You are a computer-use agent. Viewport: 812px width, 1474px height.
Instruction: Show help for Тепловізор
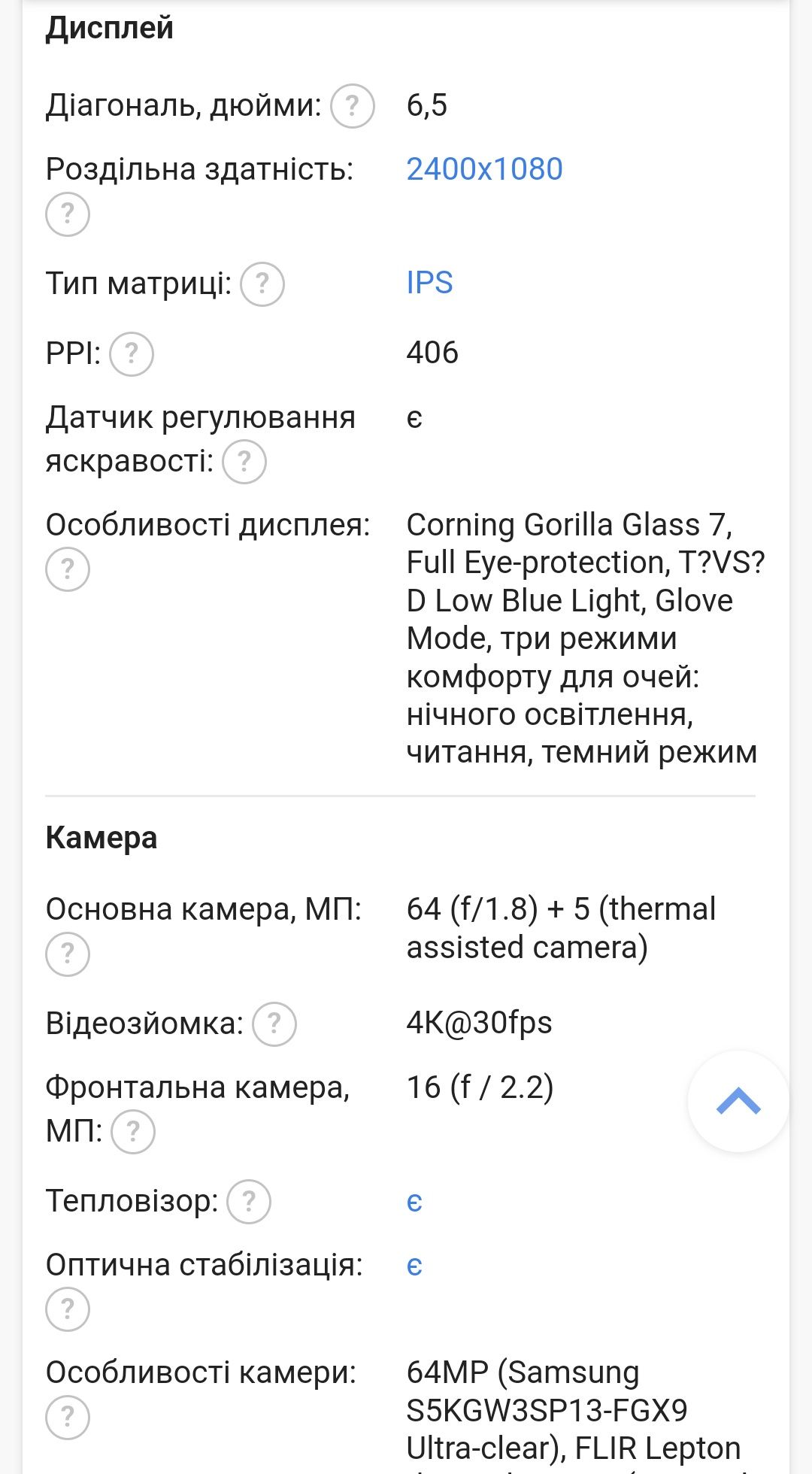[249, 1202]
